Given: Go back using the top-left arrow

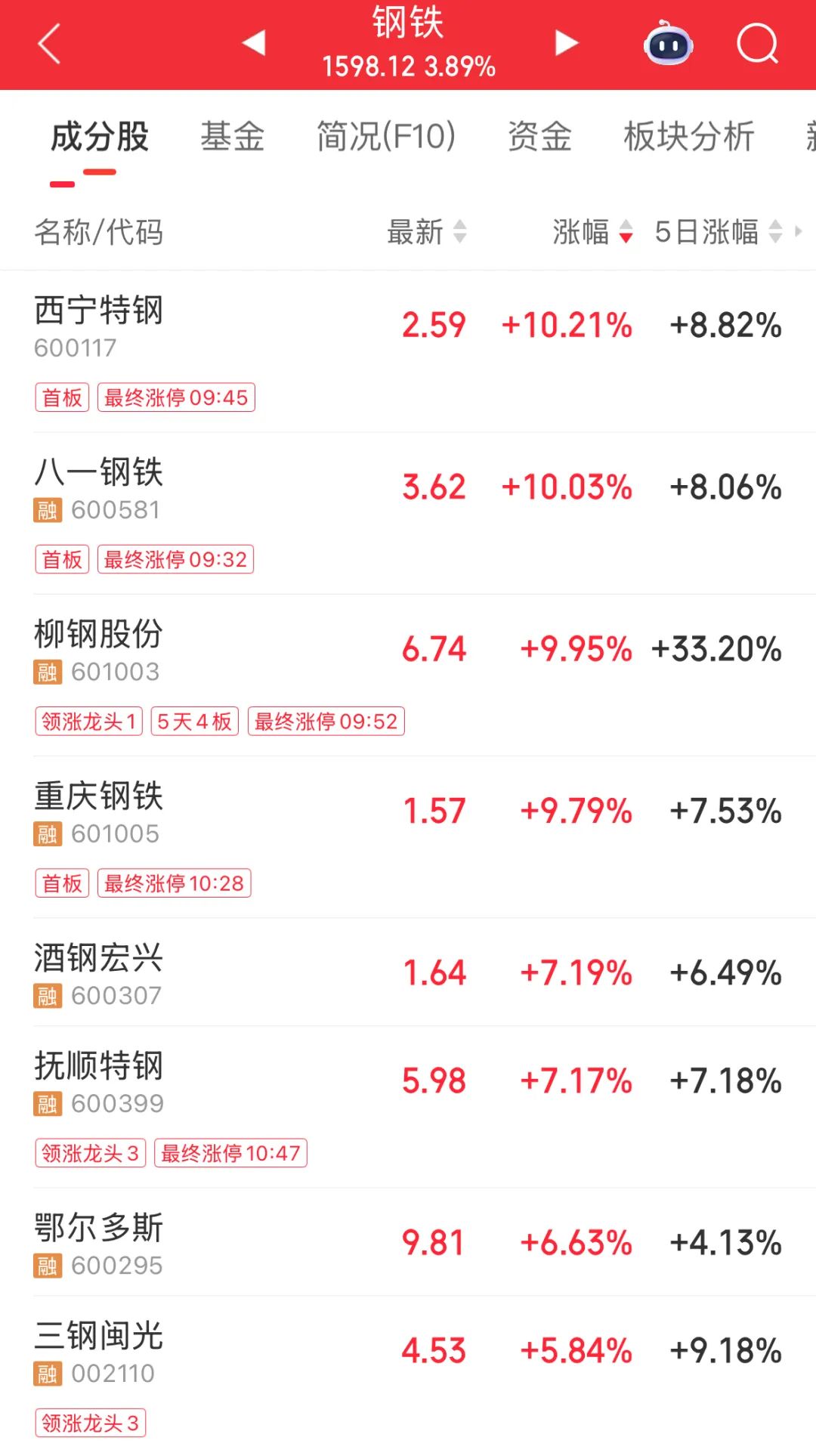Looking at the screenshot, I should [x=49, y=44].
